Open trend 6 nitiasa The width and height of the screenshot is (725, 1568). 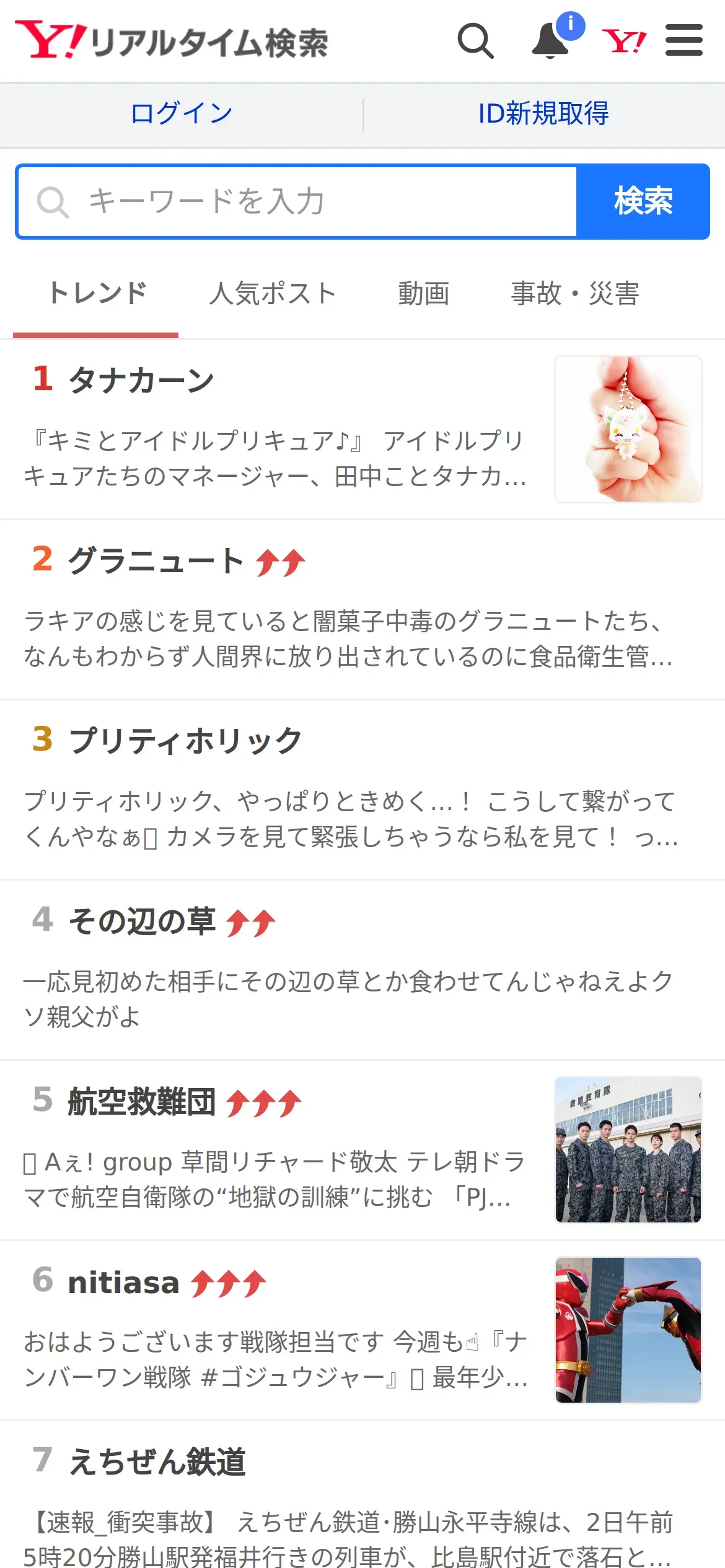coord(362,1330)
